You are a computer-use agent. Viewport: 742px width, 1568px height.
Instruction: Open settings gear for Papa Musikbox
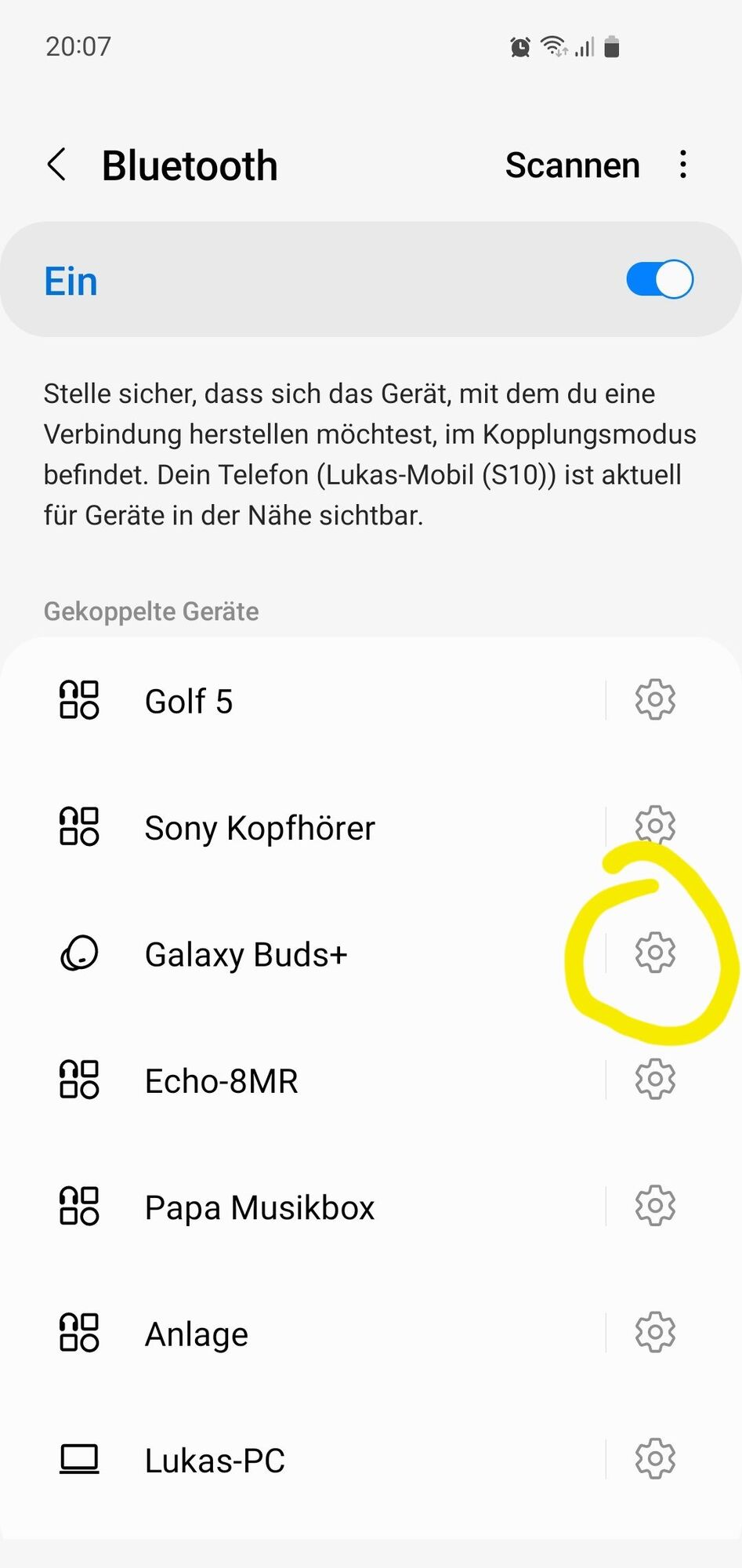coord(655,1206)
